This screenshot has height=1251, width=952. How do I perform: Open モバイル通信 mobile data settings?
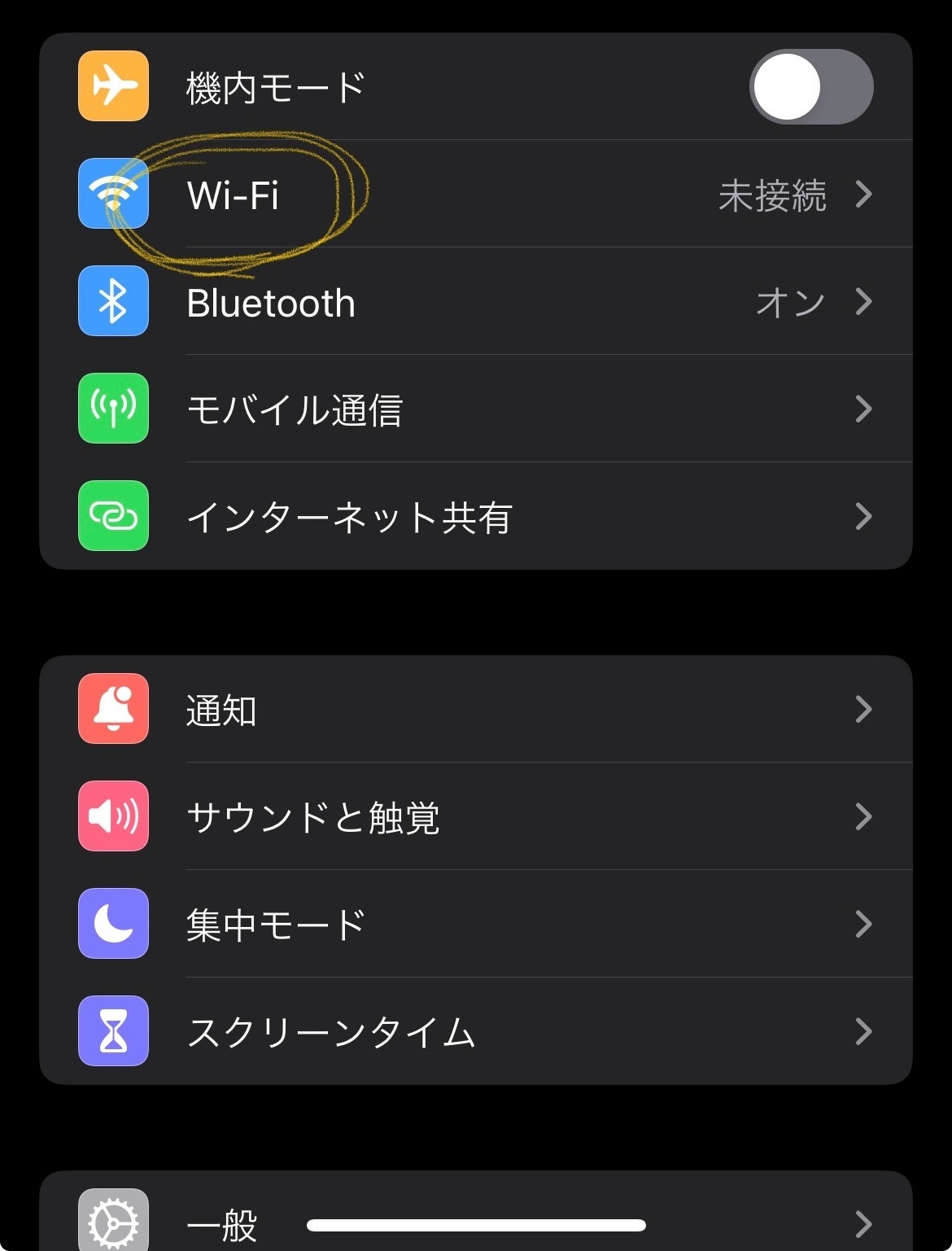click(476, 409)
